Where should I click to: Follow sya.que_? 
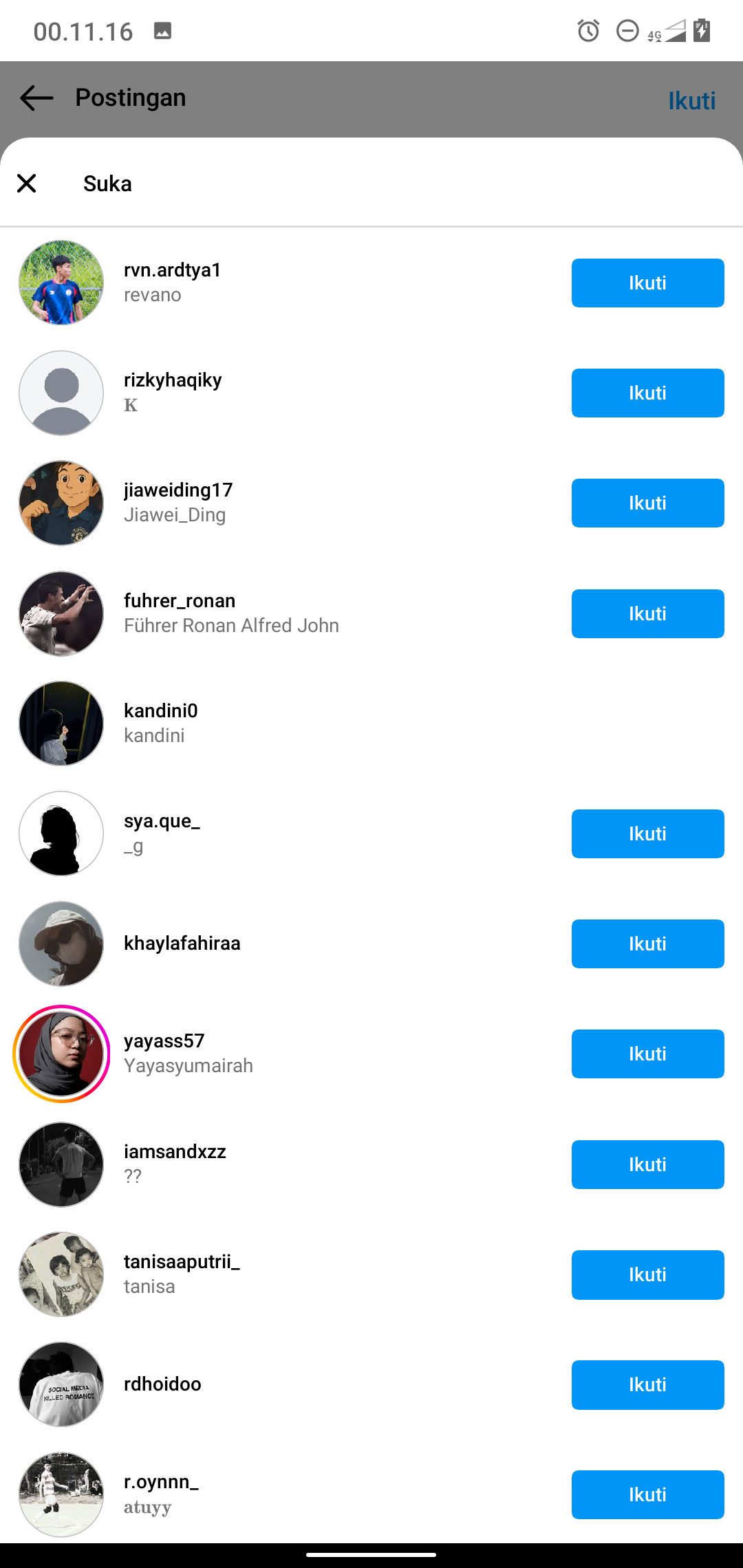[647, 834]
